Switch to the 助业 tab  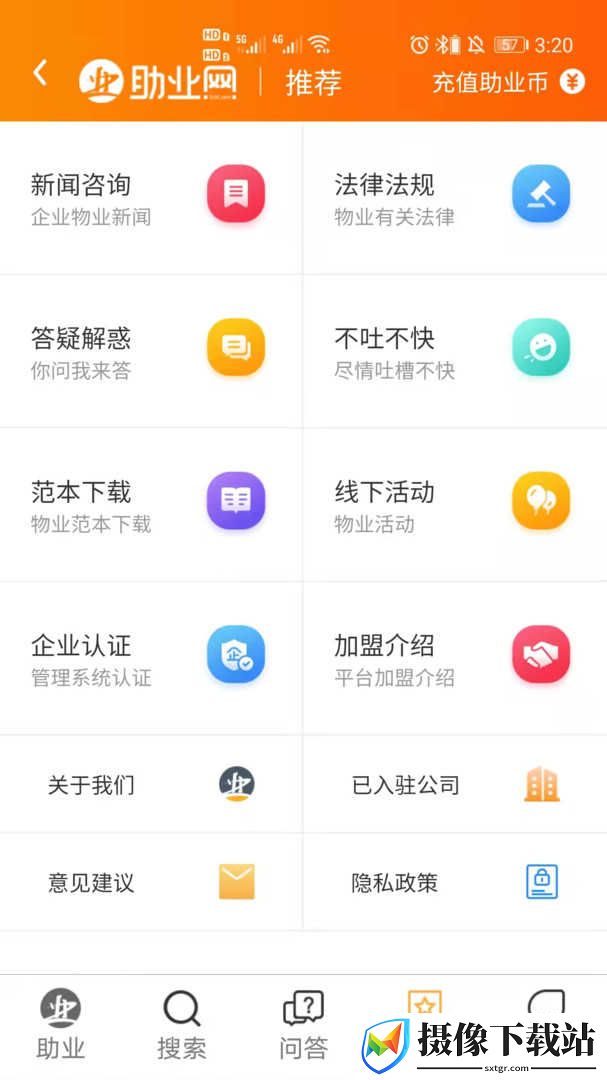[x=61, y=1025]
